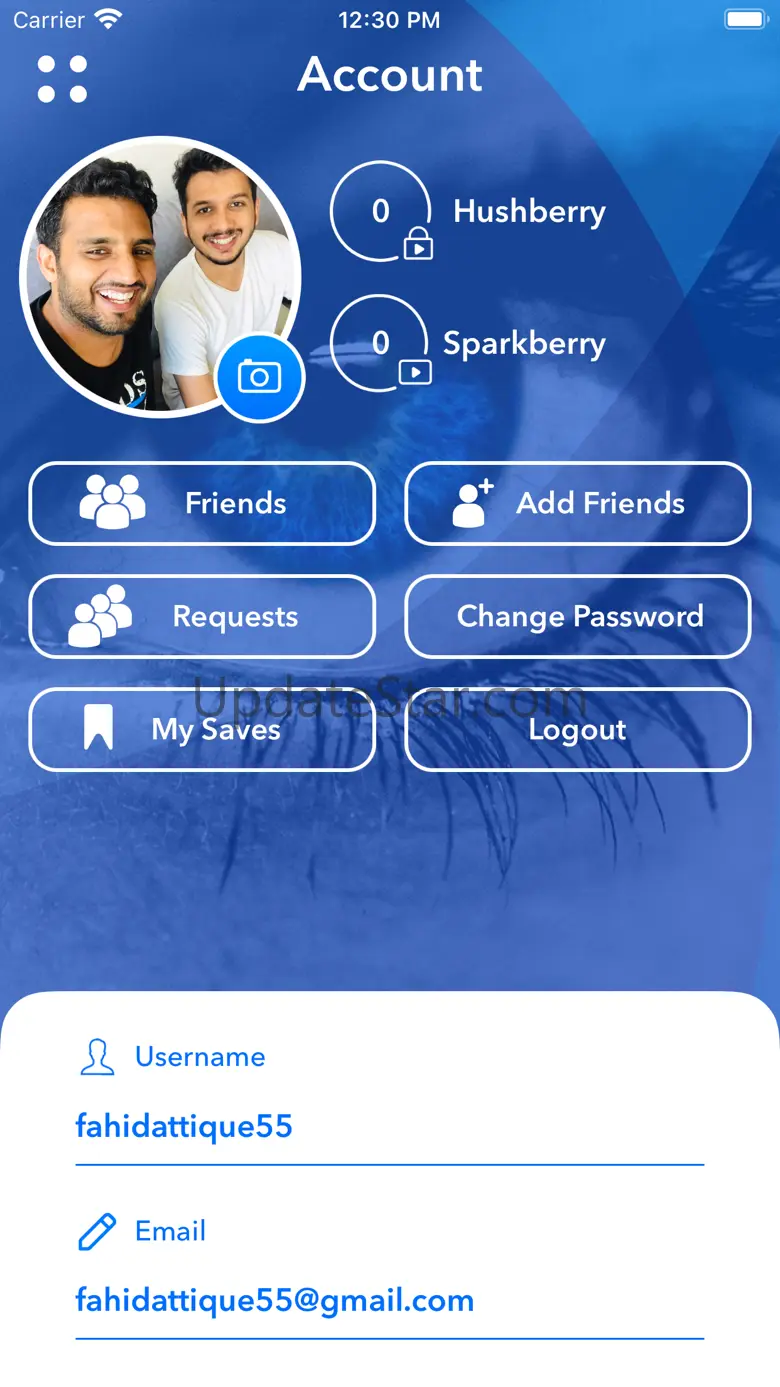The height and width of the screenshot is (1387, 780).
Task: Edit the Email field
Action: 390,1301
